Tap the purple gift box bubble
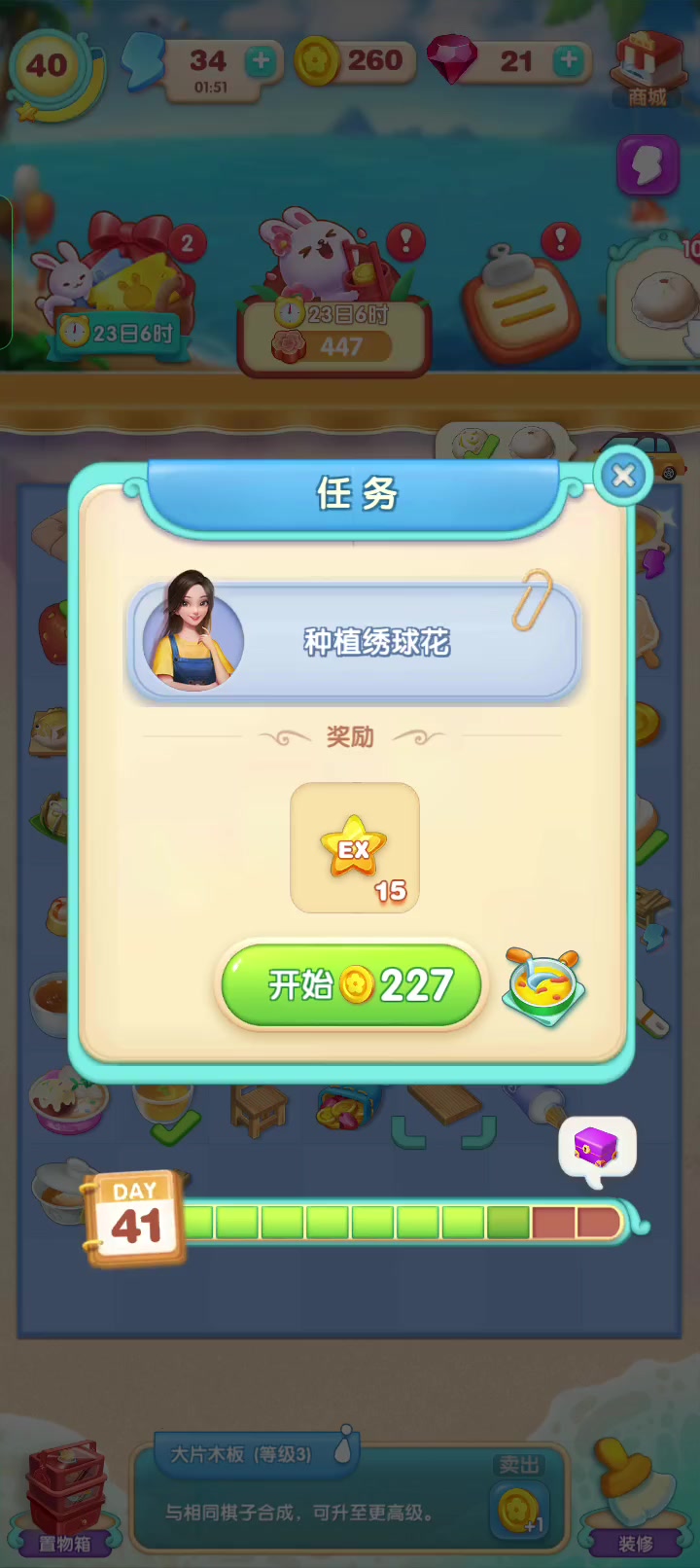 597,1150
